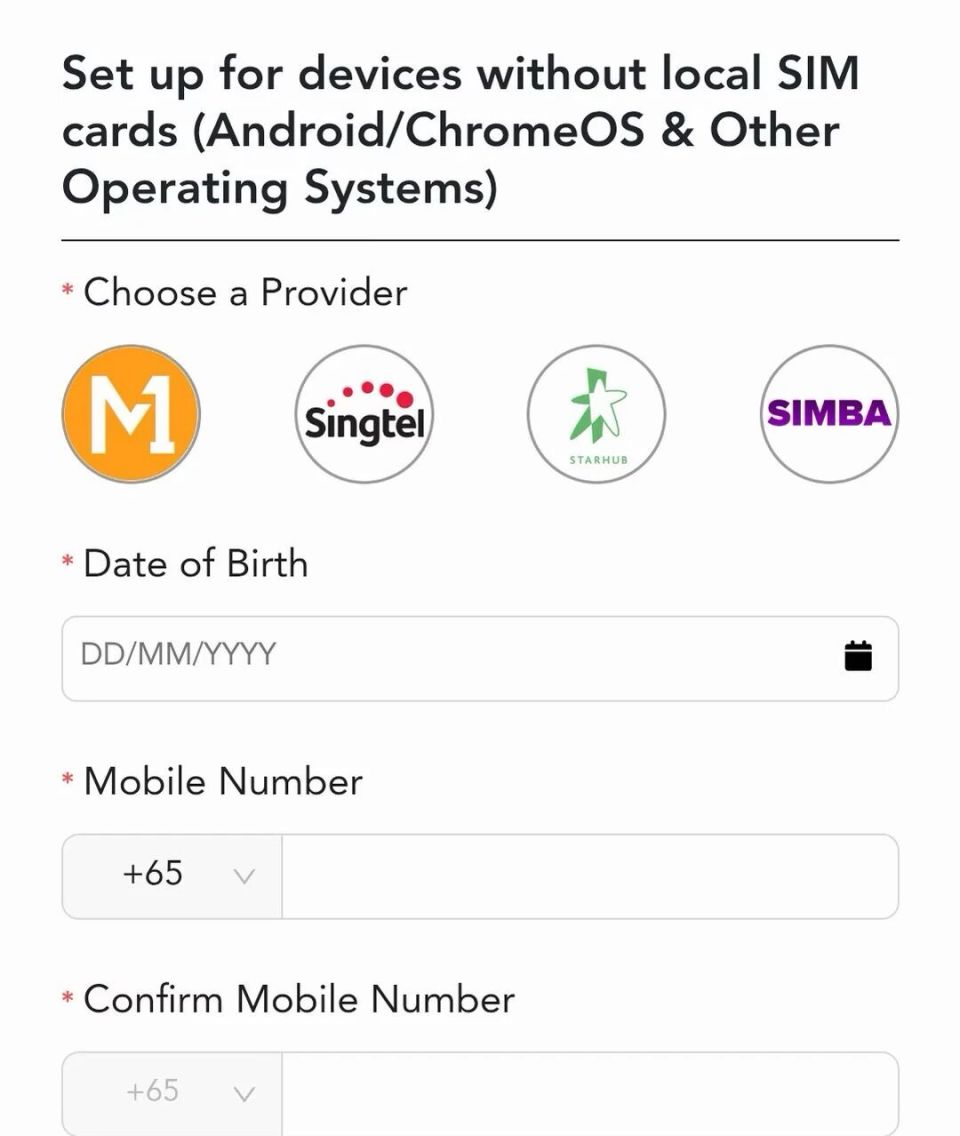Screen dimensions: 960x1136
Task: Focus the Confirm Mobile Number text field
Action: (x=590, y=1093)
